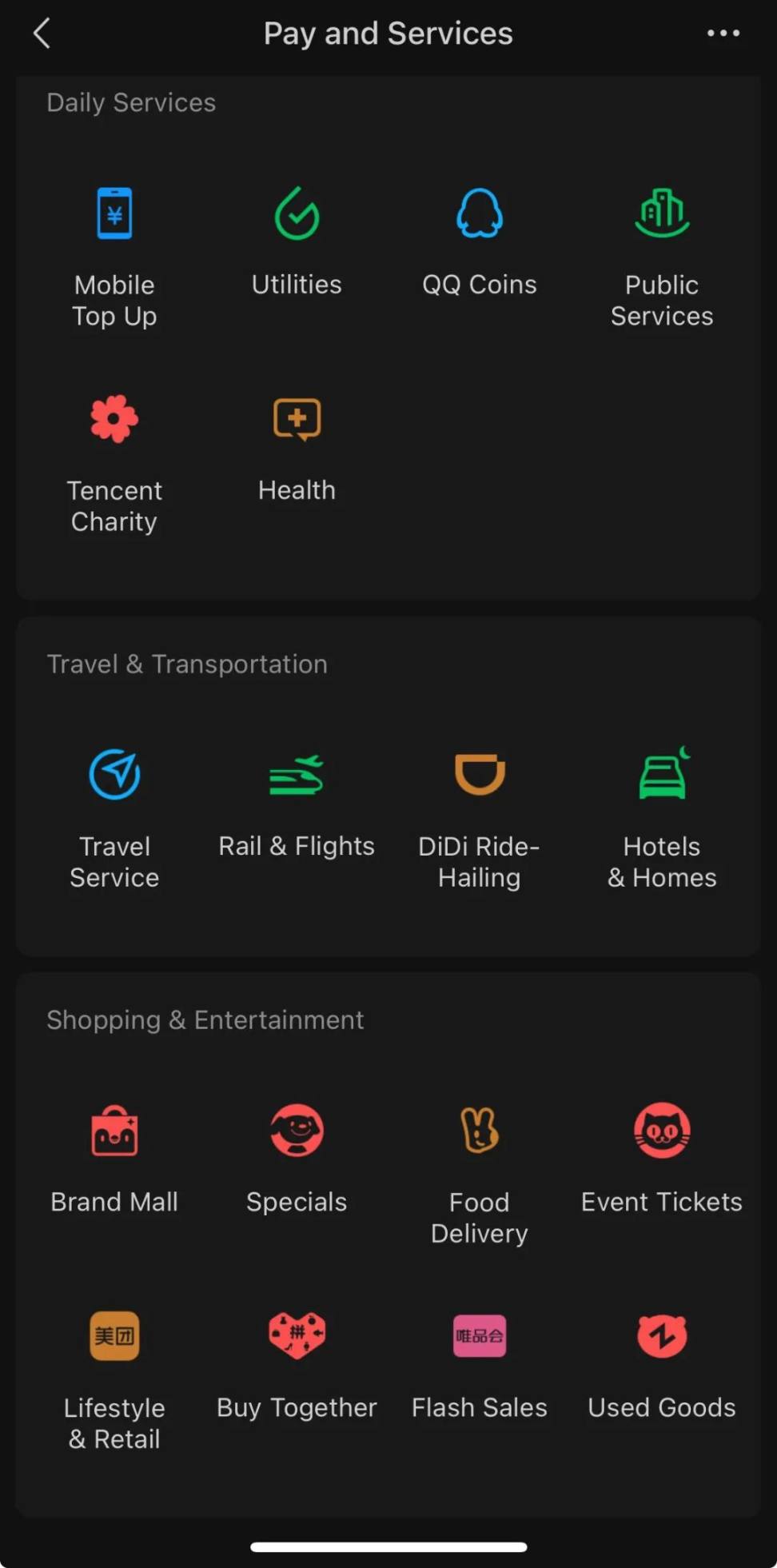The image size is (777, 1568).
Task: Open QQ Coins
Action: (x=480, y=214)
